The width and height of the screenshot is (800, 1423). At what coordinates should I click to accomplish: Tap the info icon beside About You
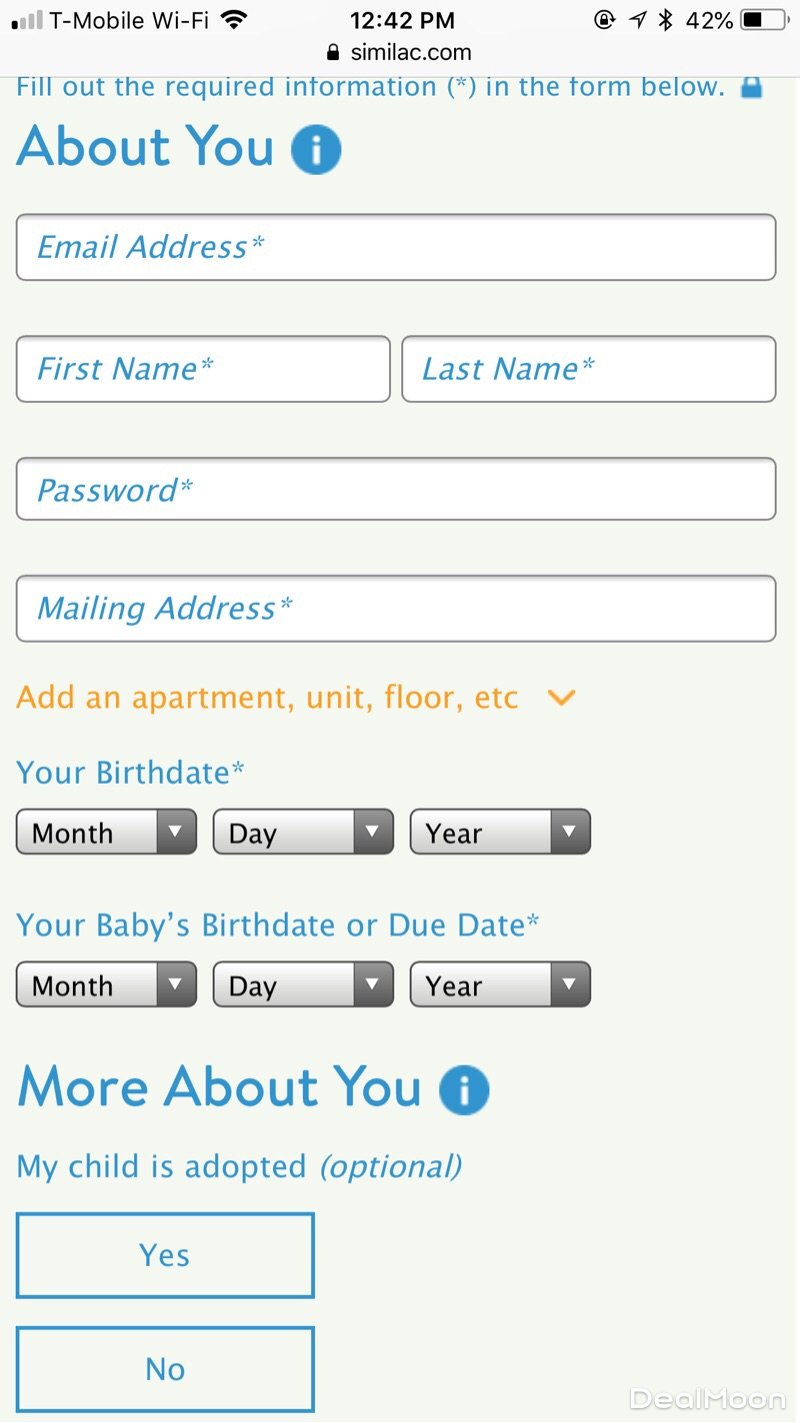316,149
